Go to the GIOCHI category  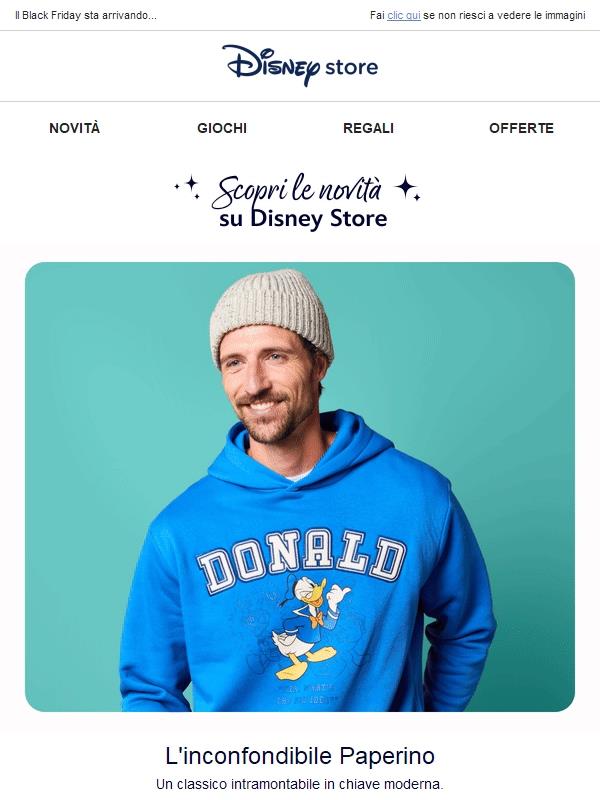pyautogui.click(x=222, y=128)
